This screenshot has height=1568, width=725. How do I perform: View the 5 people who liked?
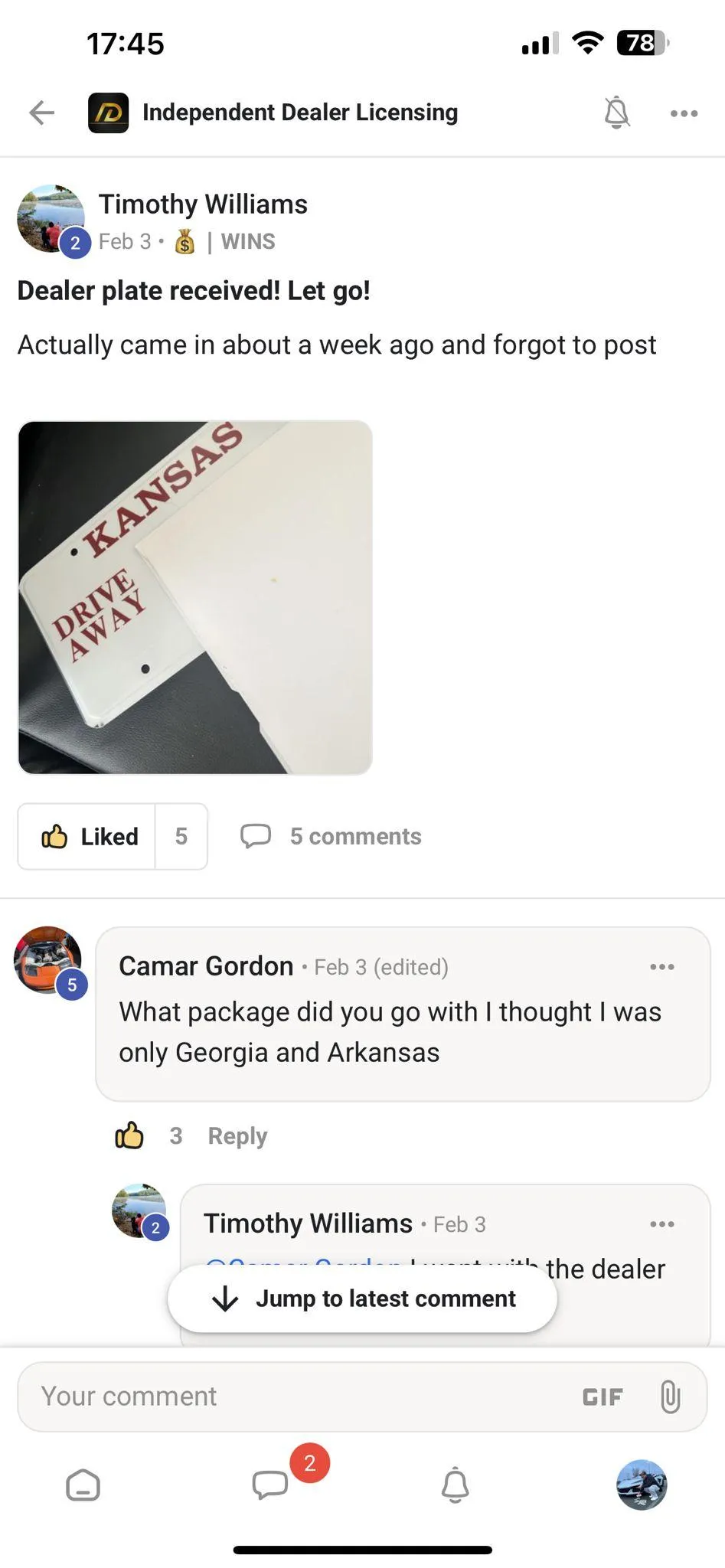pyautogui.click(x=181, y=836)
